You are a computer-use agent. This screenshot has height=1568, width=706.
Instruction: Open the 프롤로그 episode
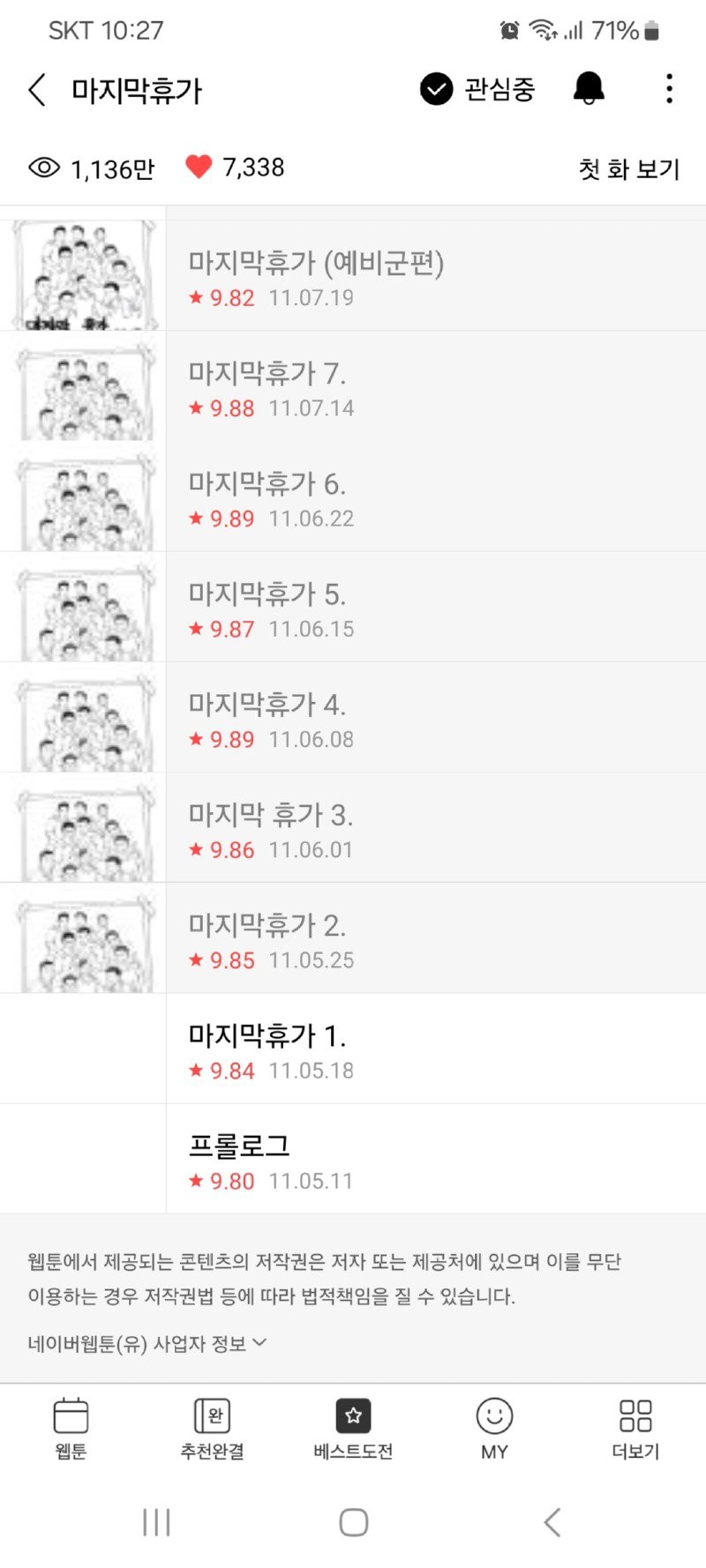click(353, 1159)
